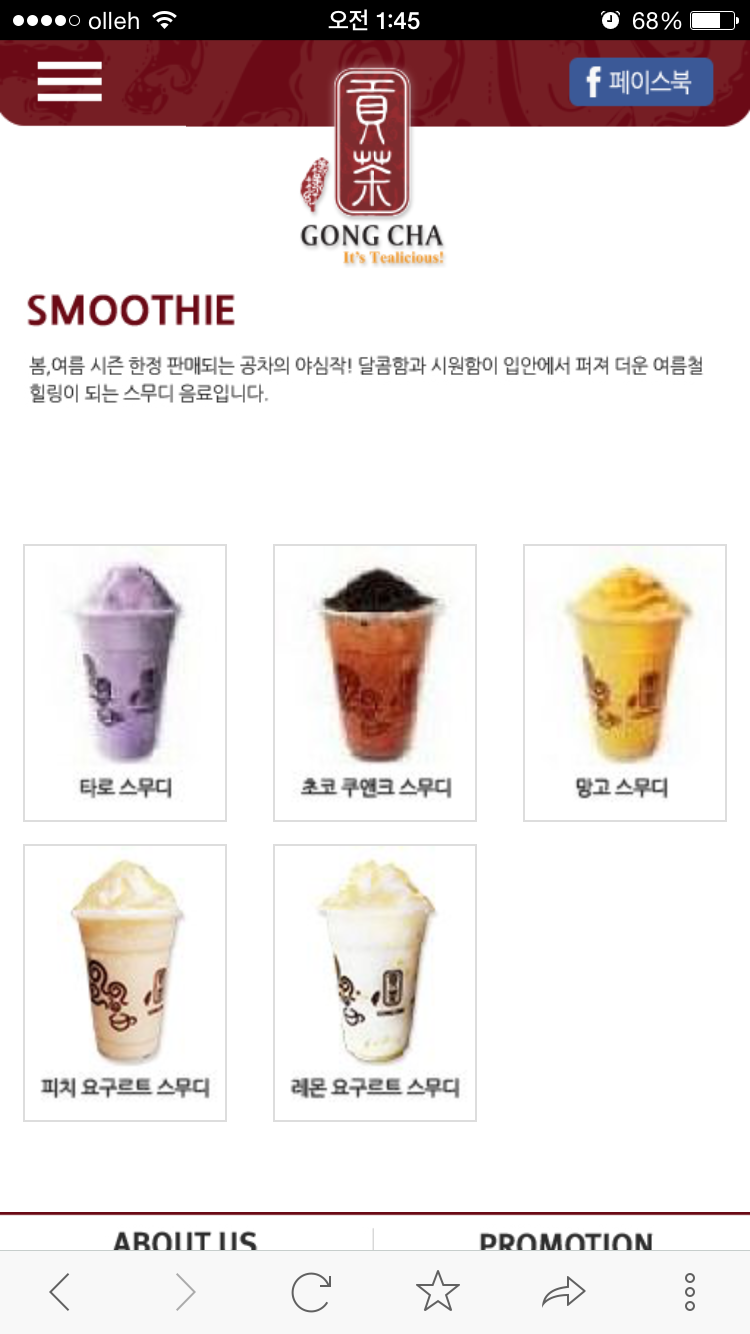Open the browser overflow menu

(x=689, y=1293)
